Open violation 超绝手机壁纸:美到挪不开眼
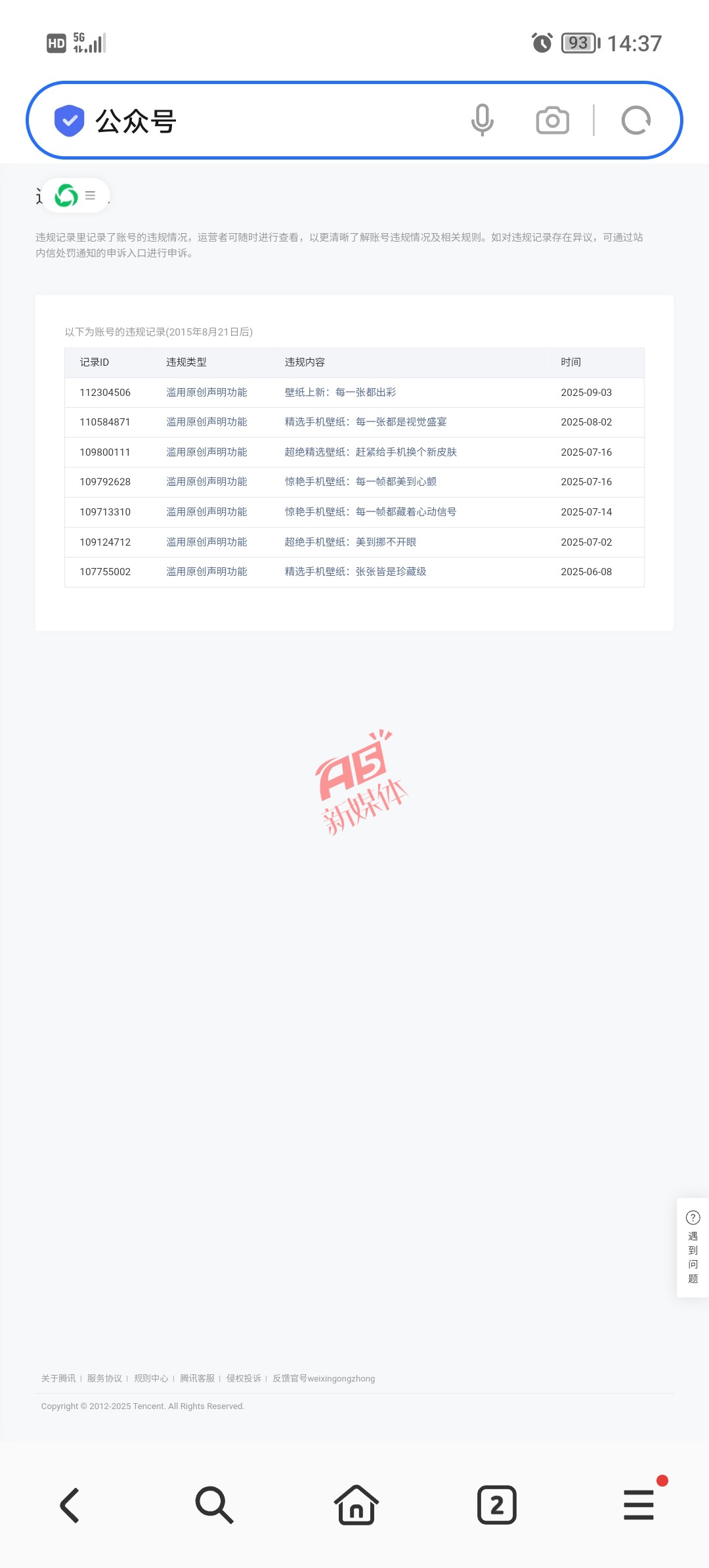The image size is (709, 1568). point(350,542)
